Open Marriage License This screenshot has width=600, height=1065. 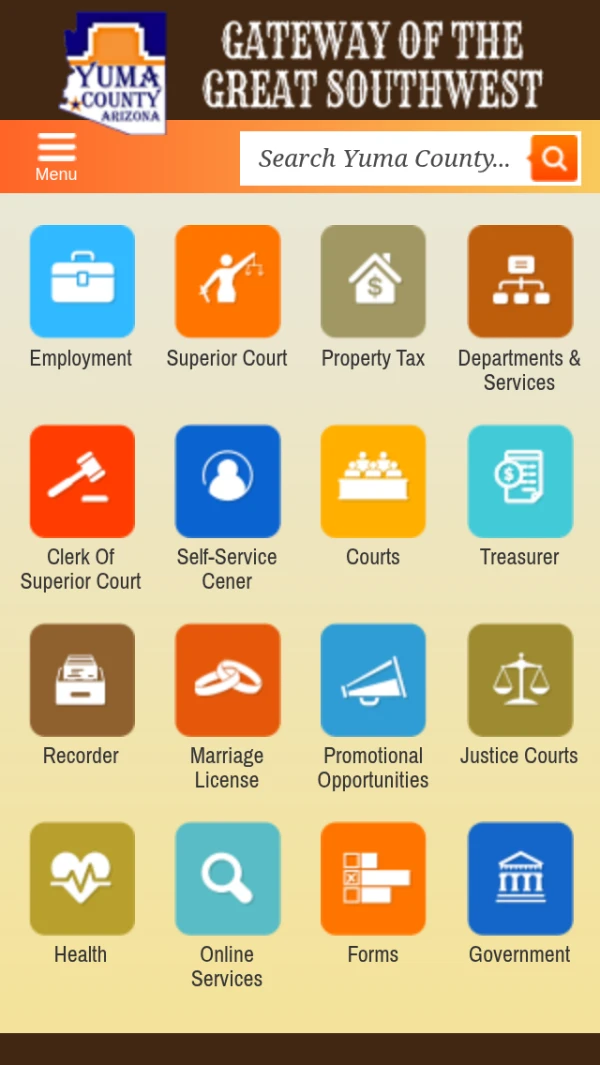click(227, 680)
